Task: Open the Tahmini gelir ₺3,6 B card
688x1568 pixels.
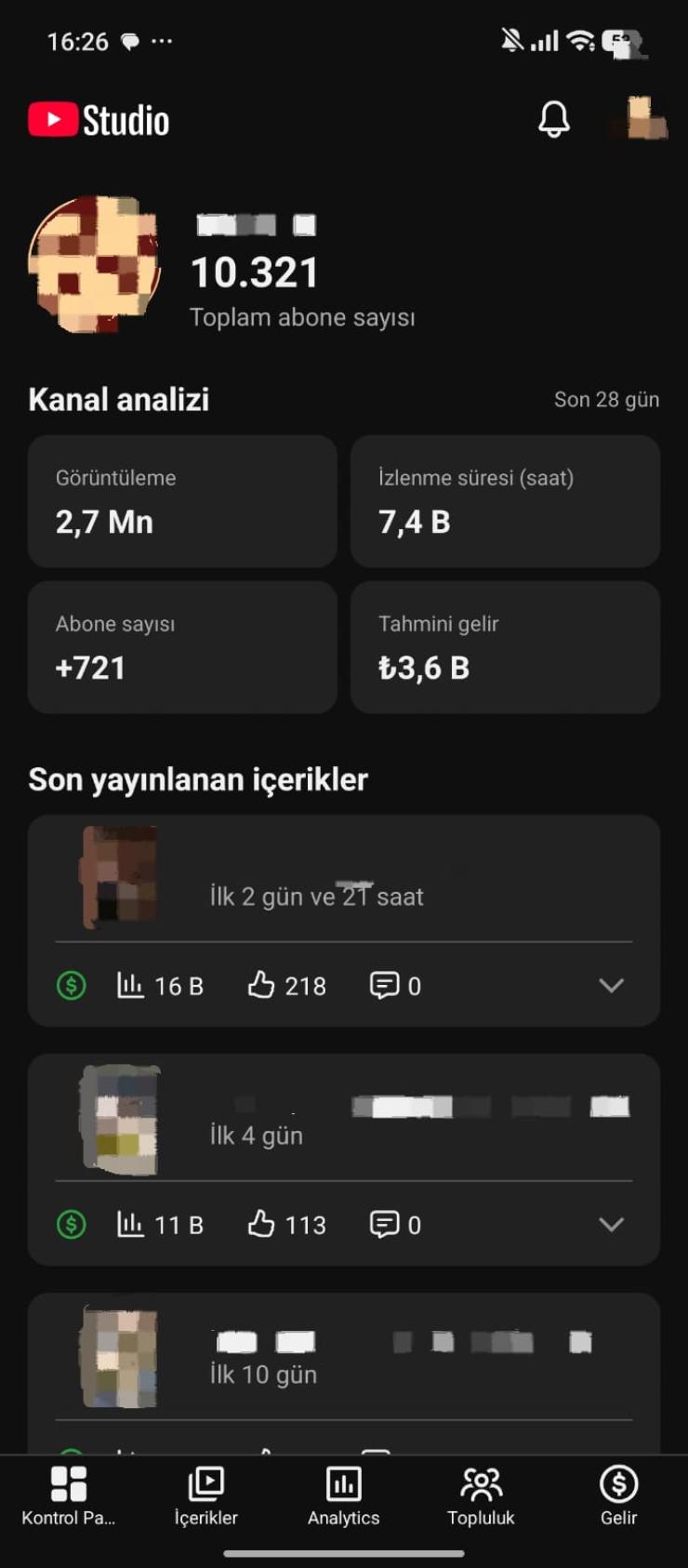Action: (x=505, y=647)
